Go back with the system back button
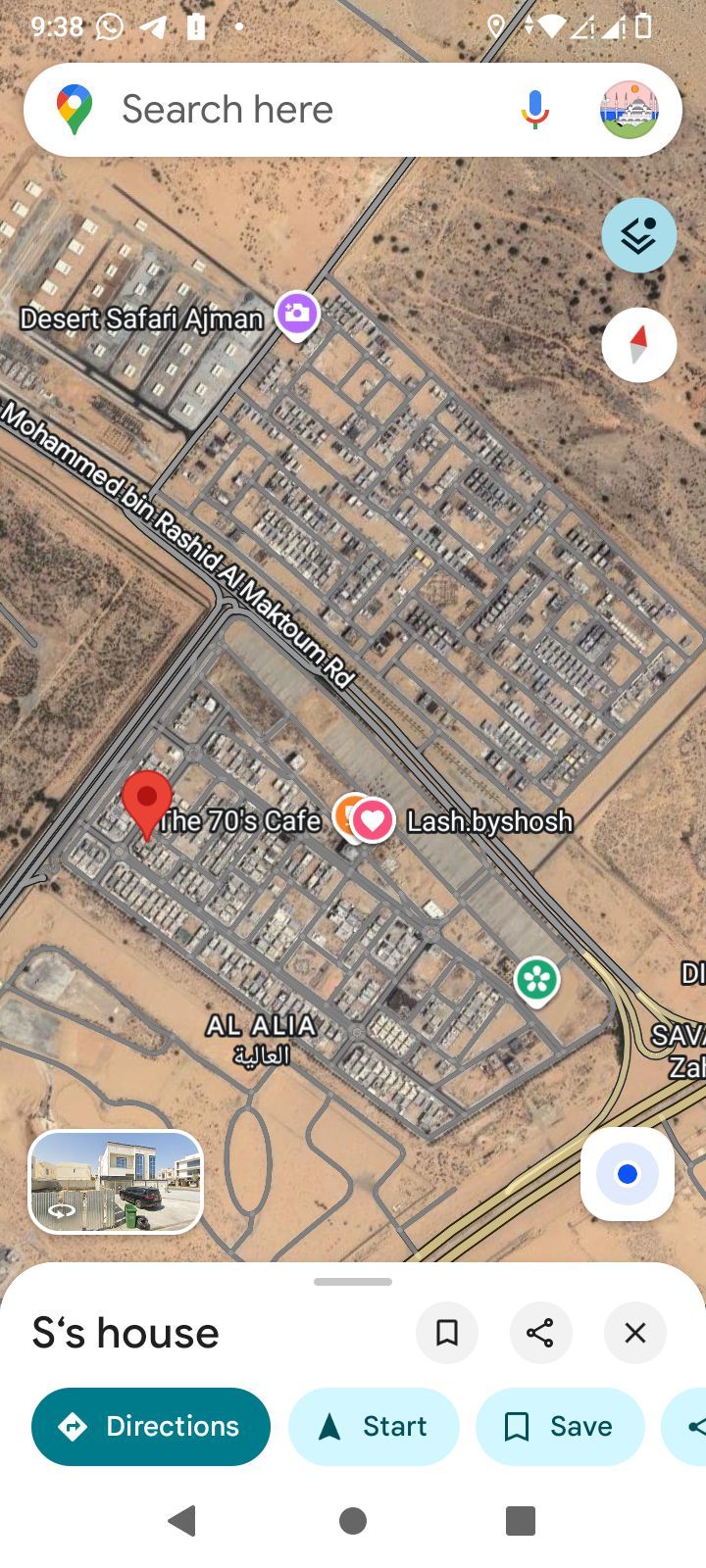Image resolution: width=706 pixels, height=1568 pixels. (x=182, y=1521)
